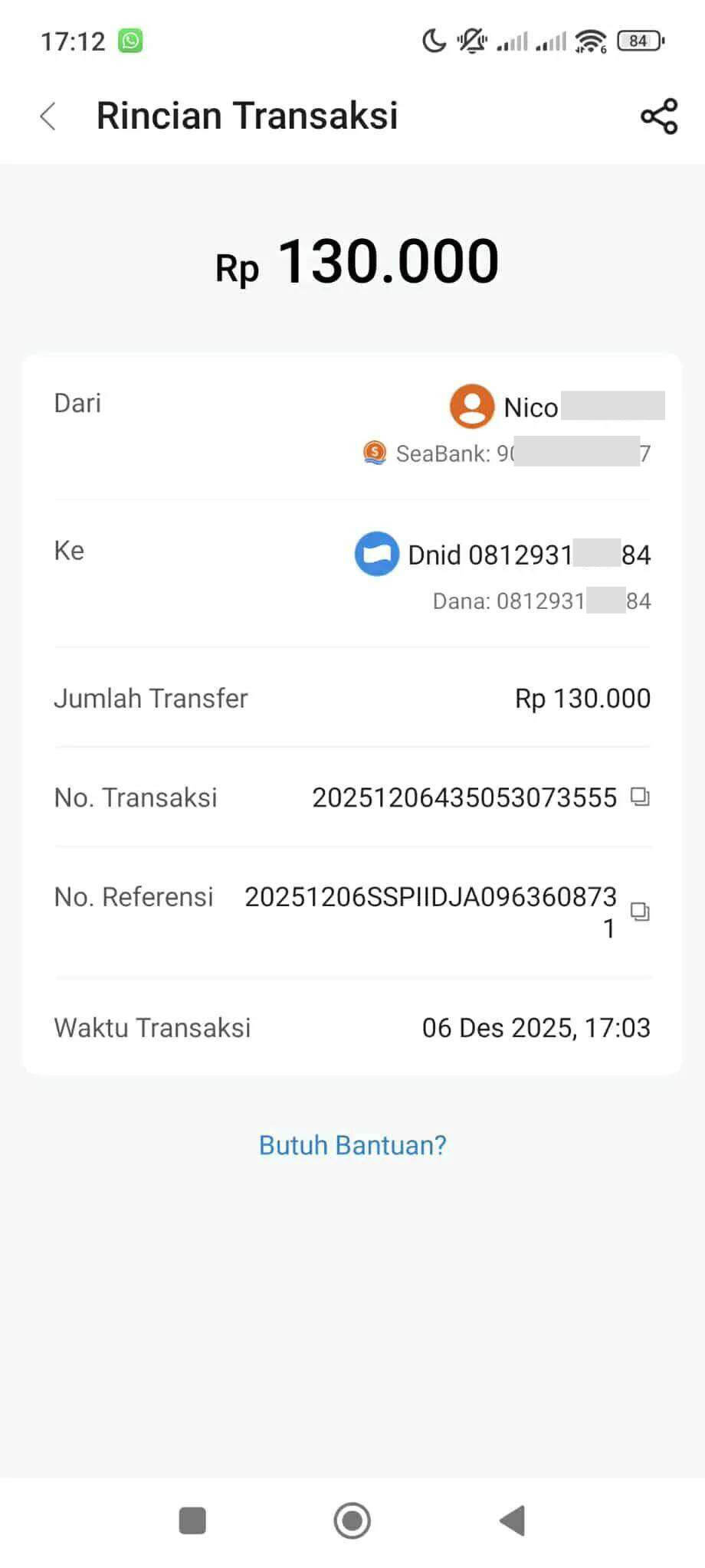Open Butuh Bantuan? help link
This screenshot has height=1568, width=705.
coord(352,1144)
